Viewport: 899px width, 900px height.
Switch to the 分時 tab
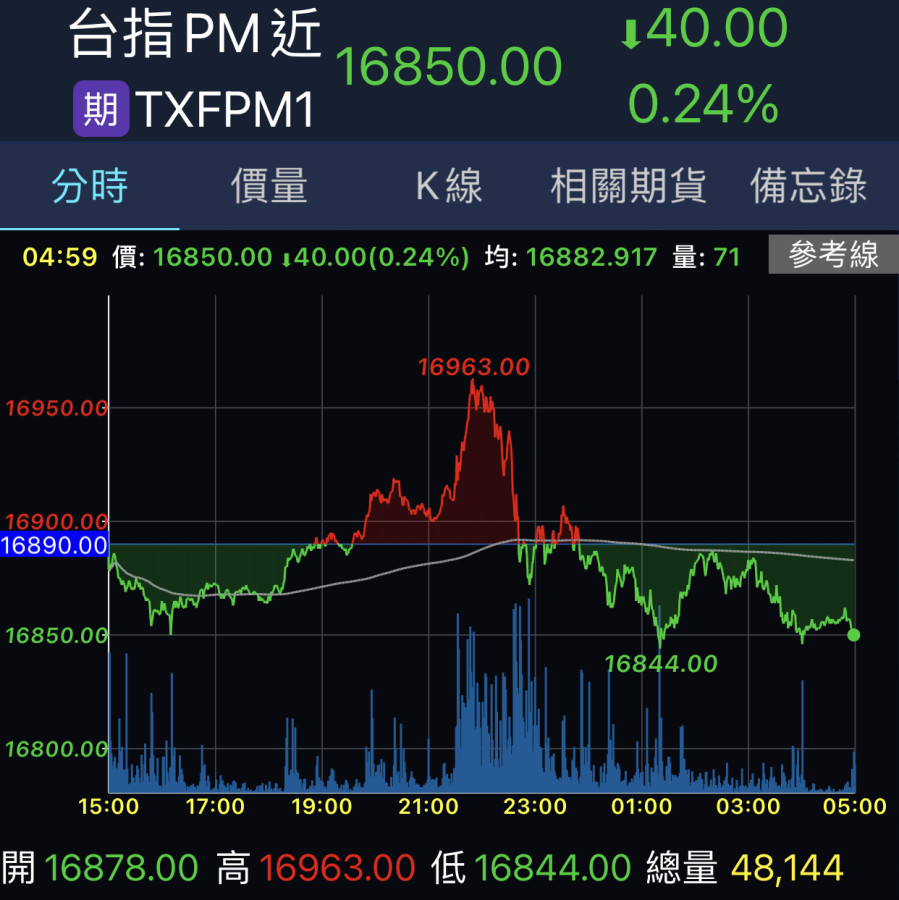pos(90,186)
